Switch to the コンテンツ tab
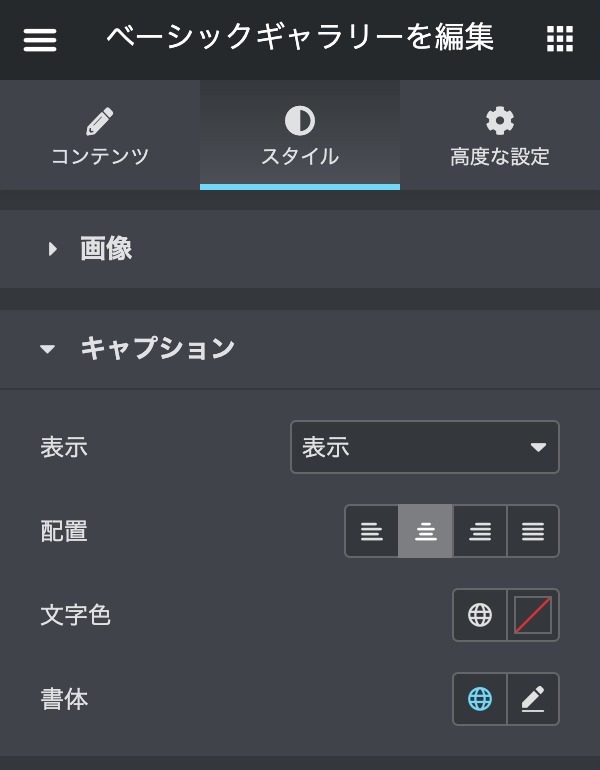The width and height of the screenshot is (600, 770). click(x=100, y=136)
